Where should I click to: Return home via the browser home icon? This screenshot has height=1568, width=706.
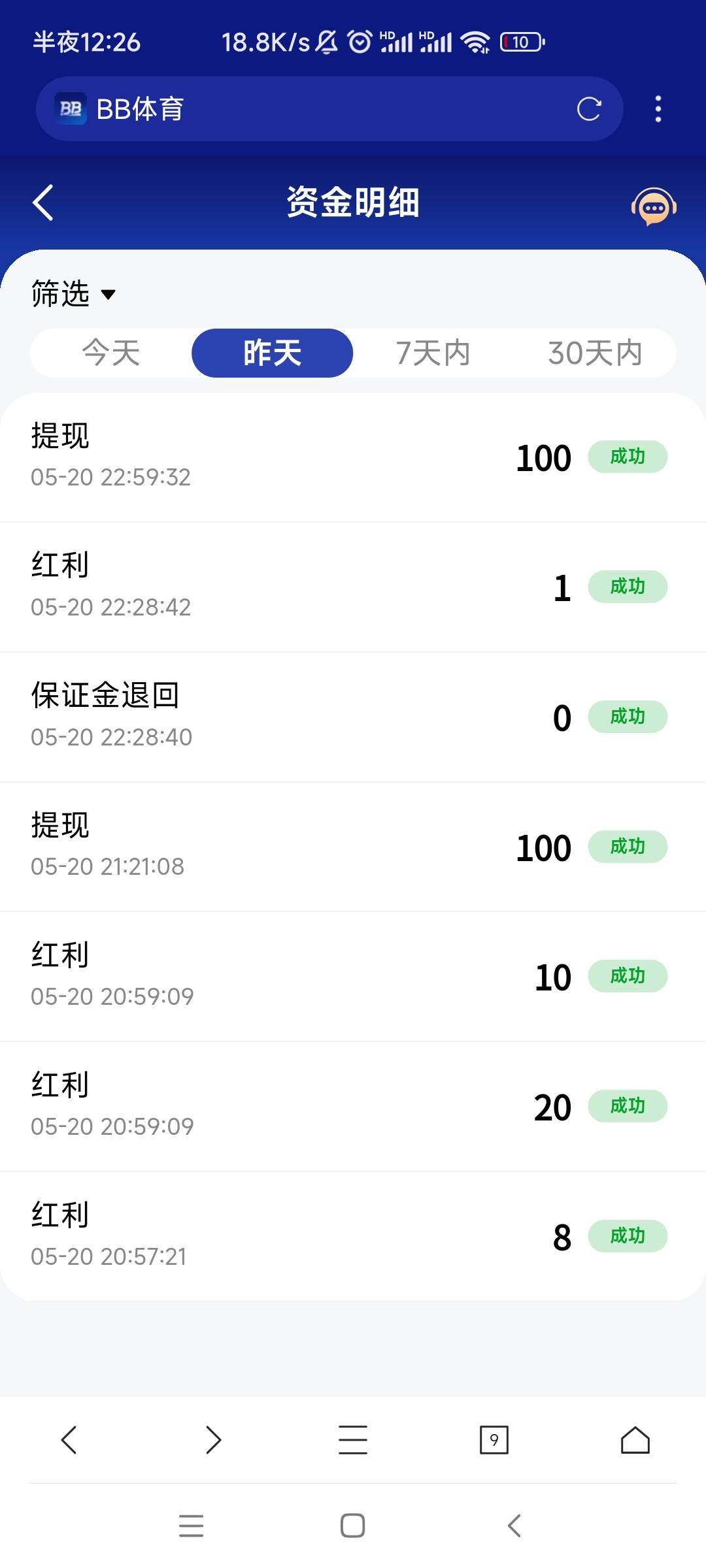[x=633, y=1440]
